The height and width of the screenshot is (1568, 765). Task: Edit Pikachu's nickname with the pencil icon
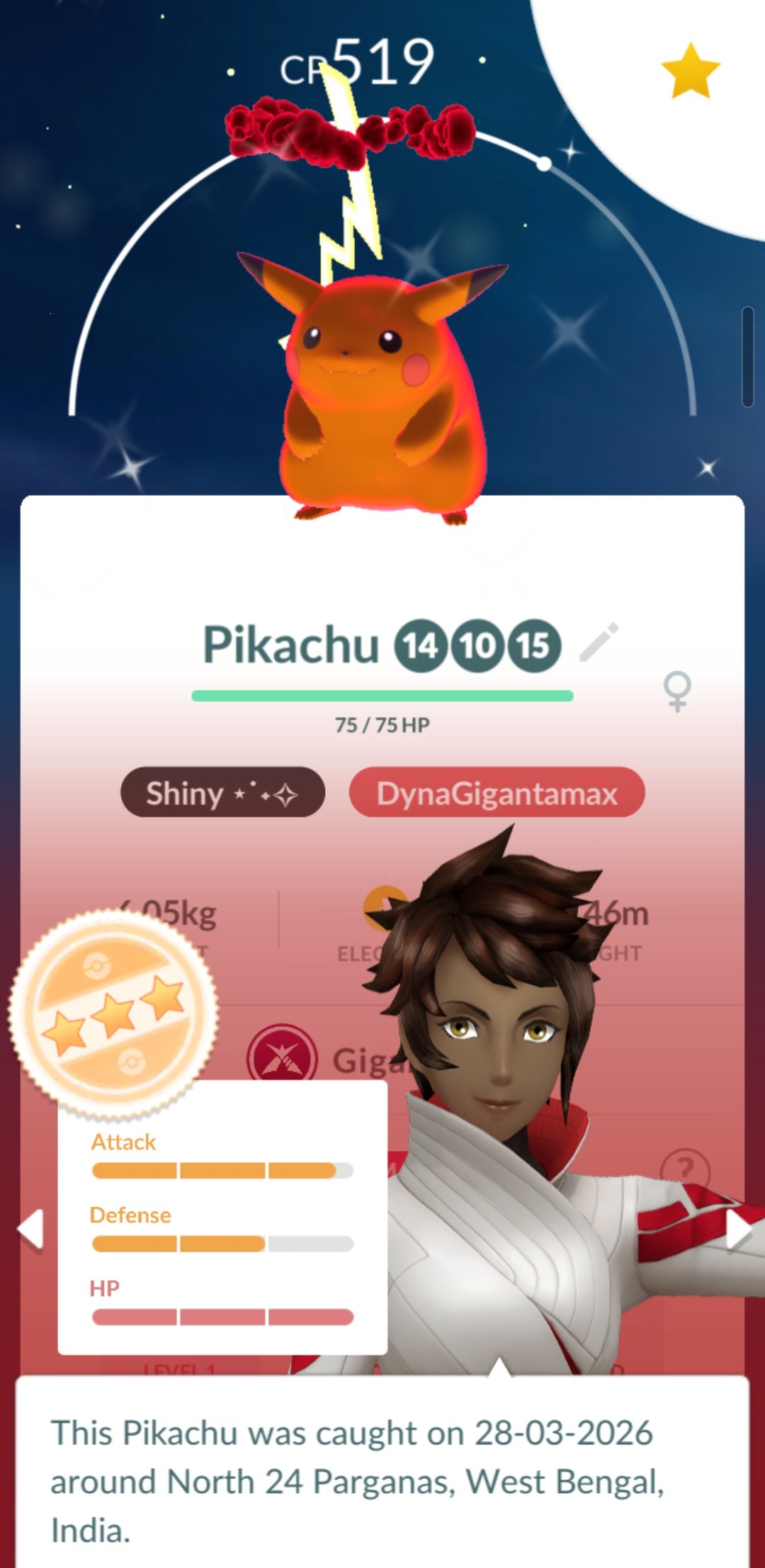pos(599,643)
